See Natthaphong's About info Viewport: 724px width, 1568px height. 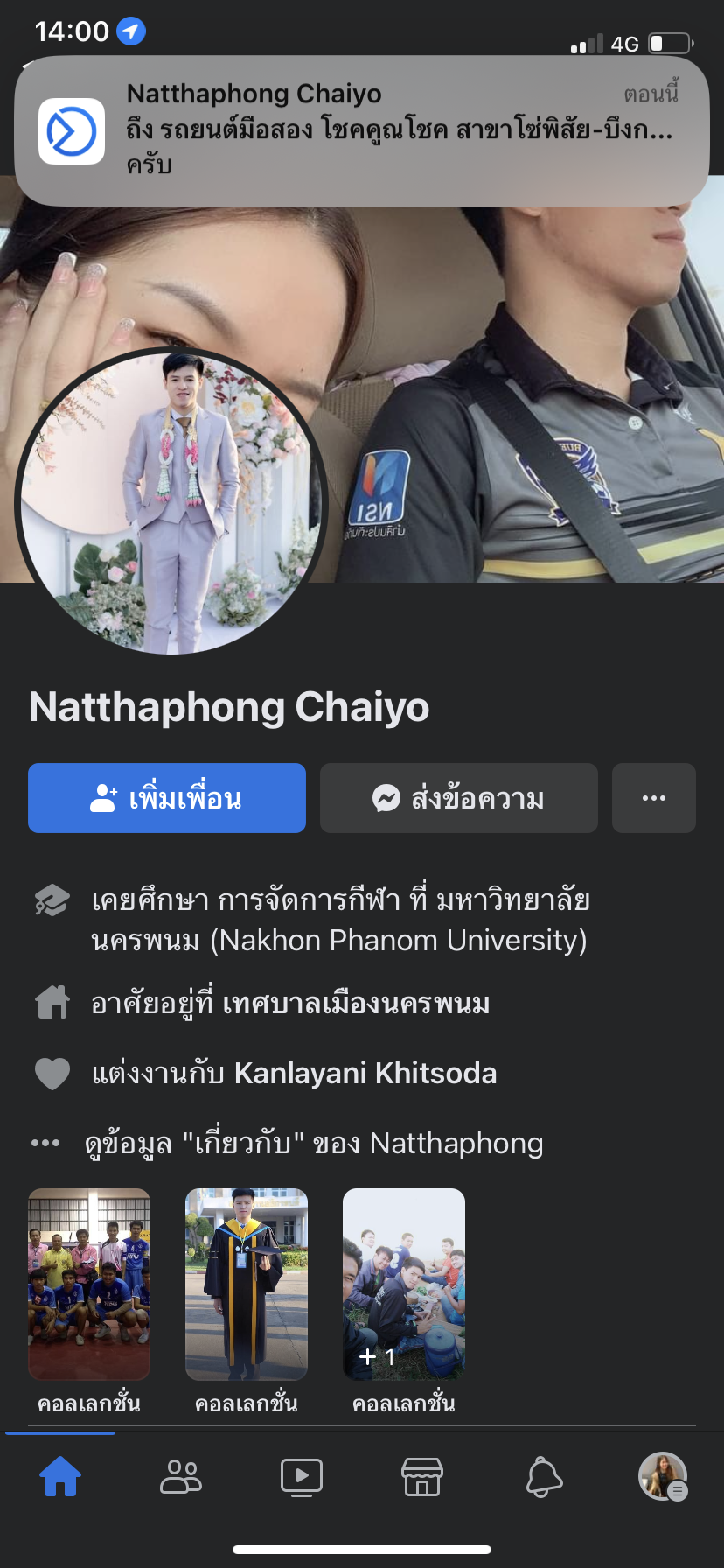tap(314, 1143)
